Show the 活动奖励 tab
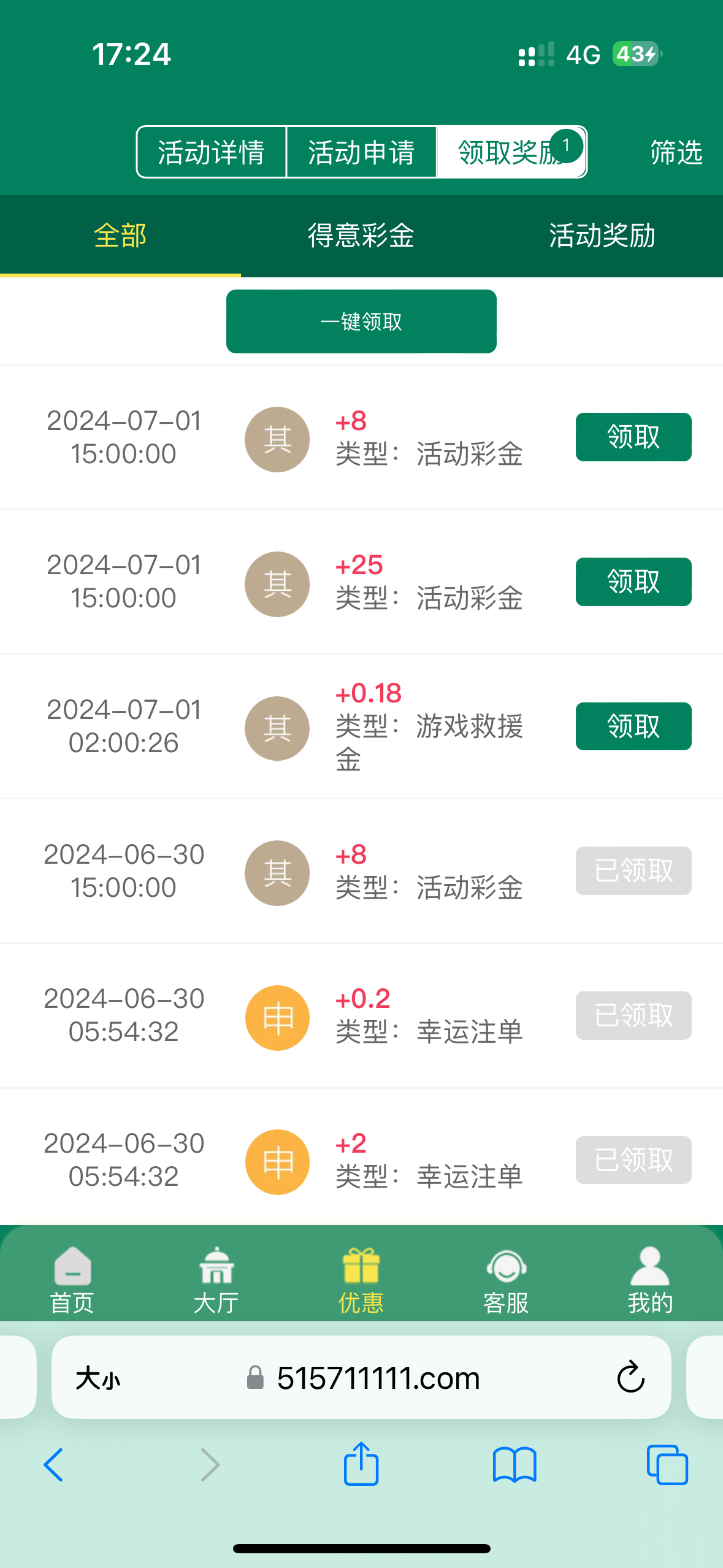 tap(602, 236)
